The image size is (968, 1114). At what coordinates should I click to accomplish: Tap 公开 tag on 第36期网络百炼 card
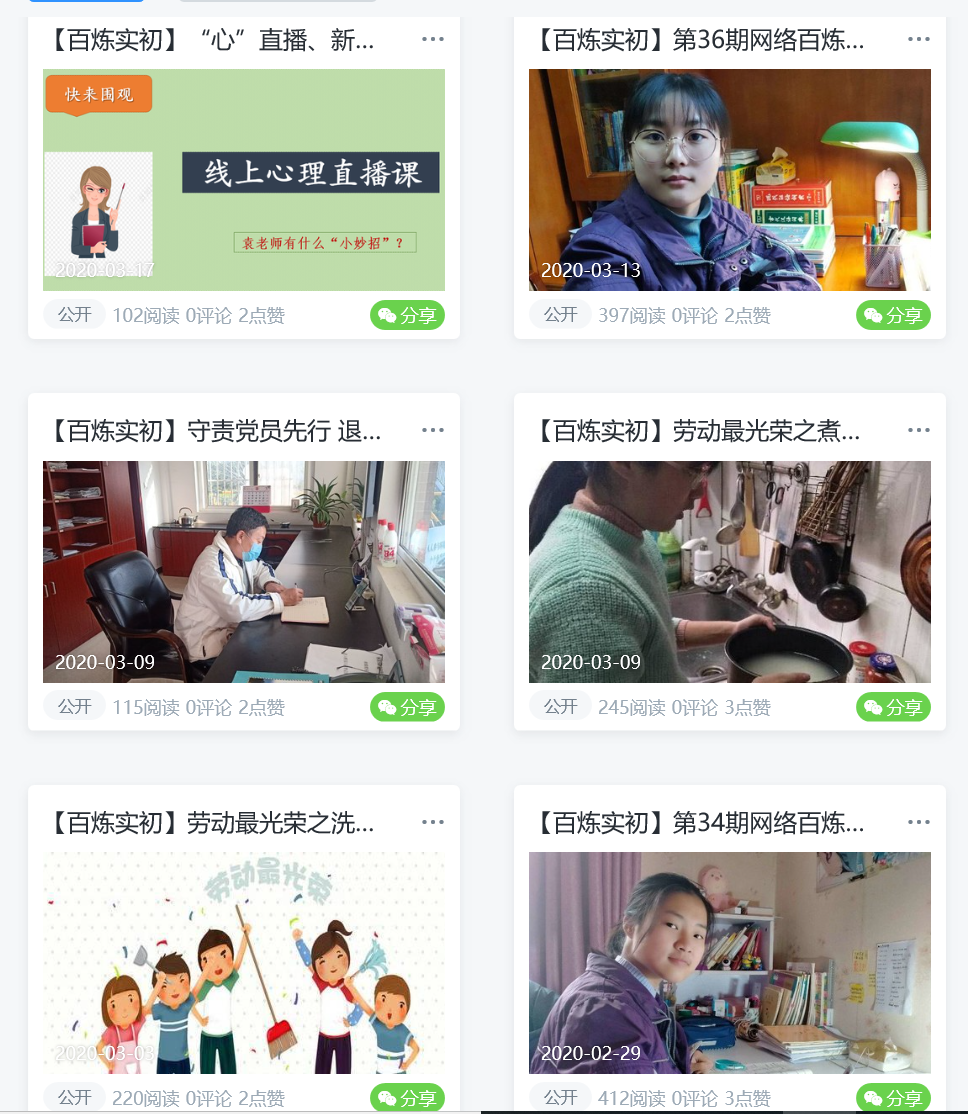click(560, 314)
